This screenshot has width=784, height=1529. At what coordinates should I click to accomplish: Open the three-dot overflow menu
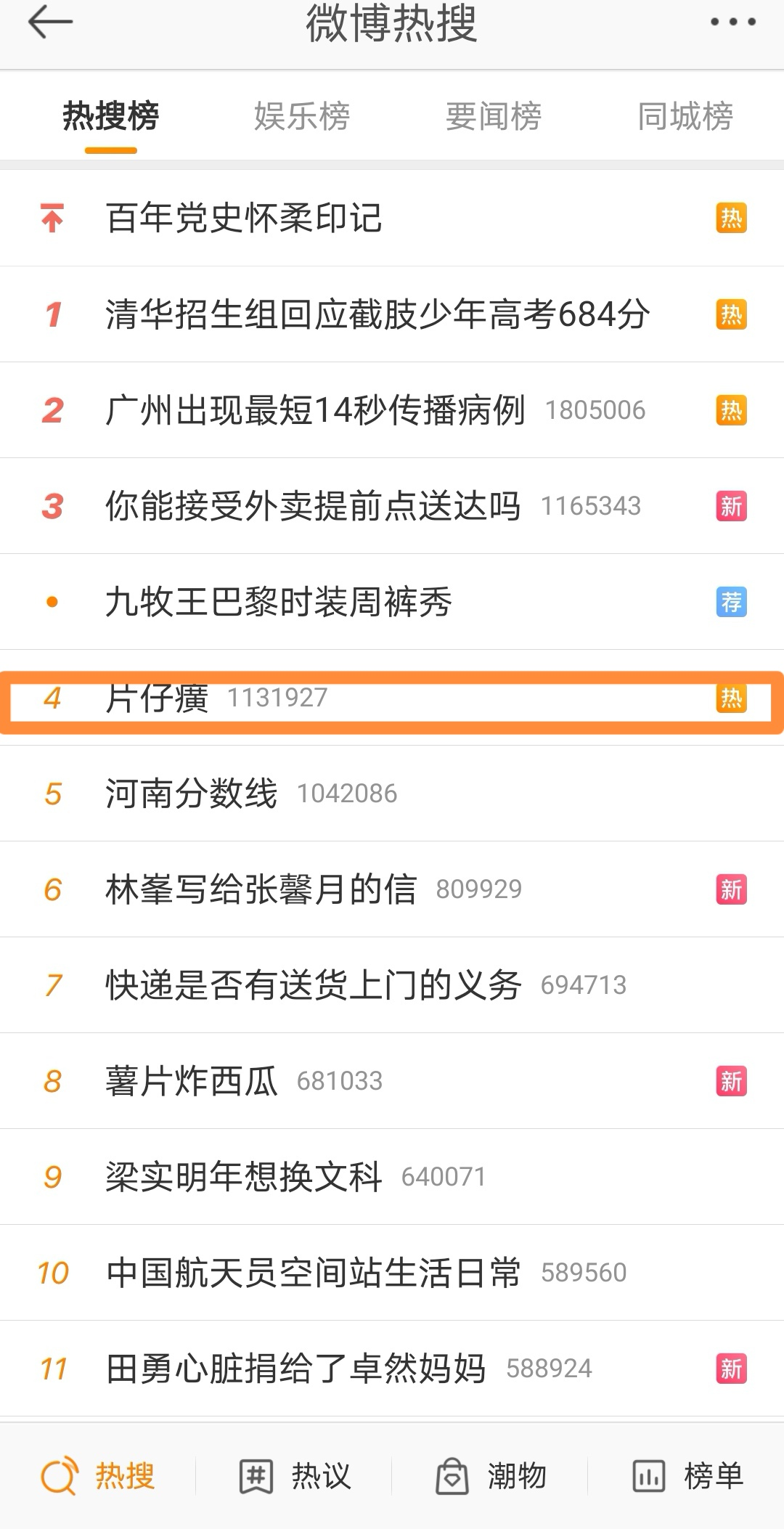732,23
